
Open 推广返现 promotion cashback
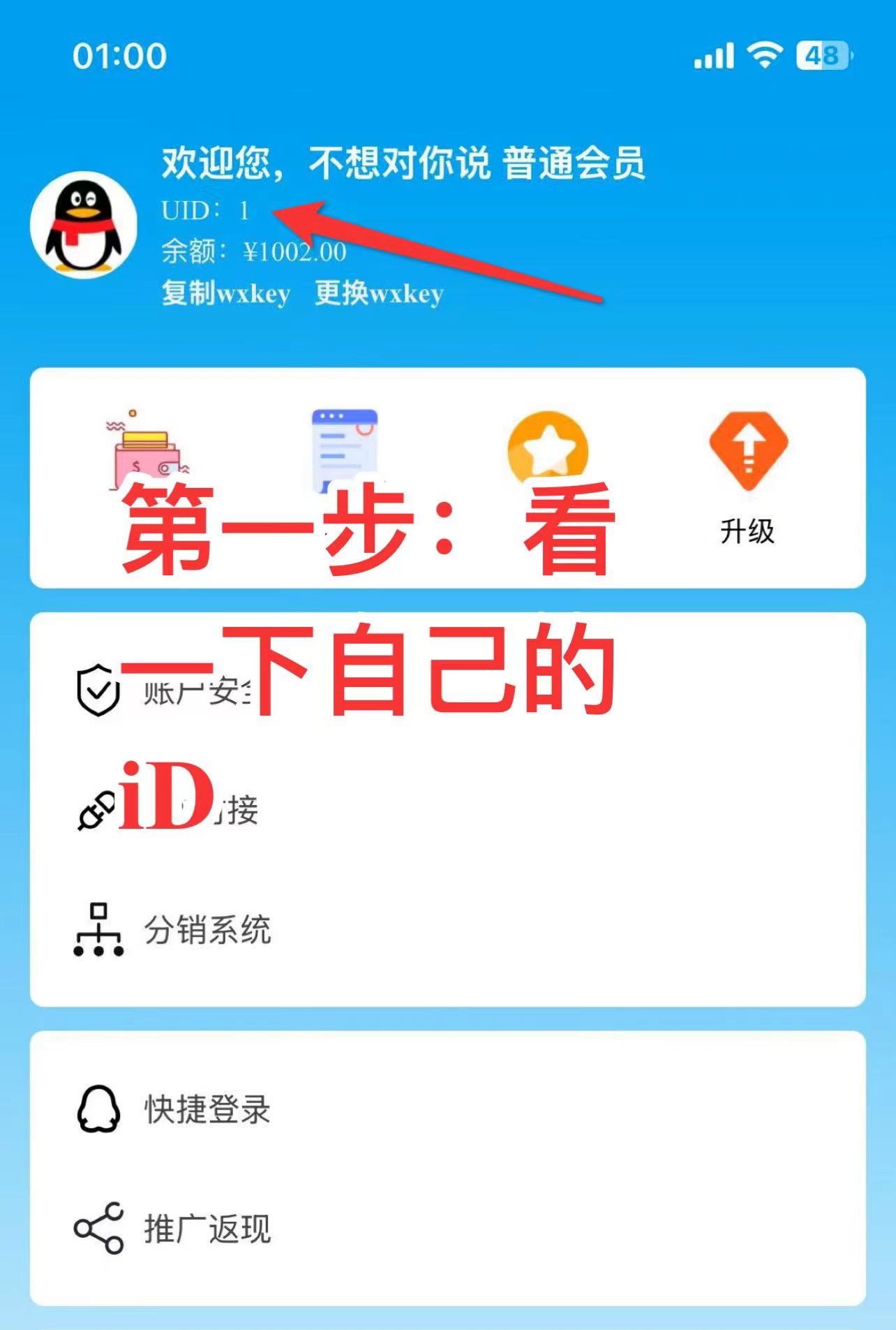[207, 1229]
